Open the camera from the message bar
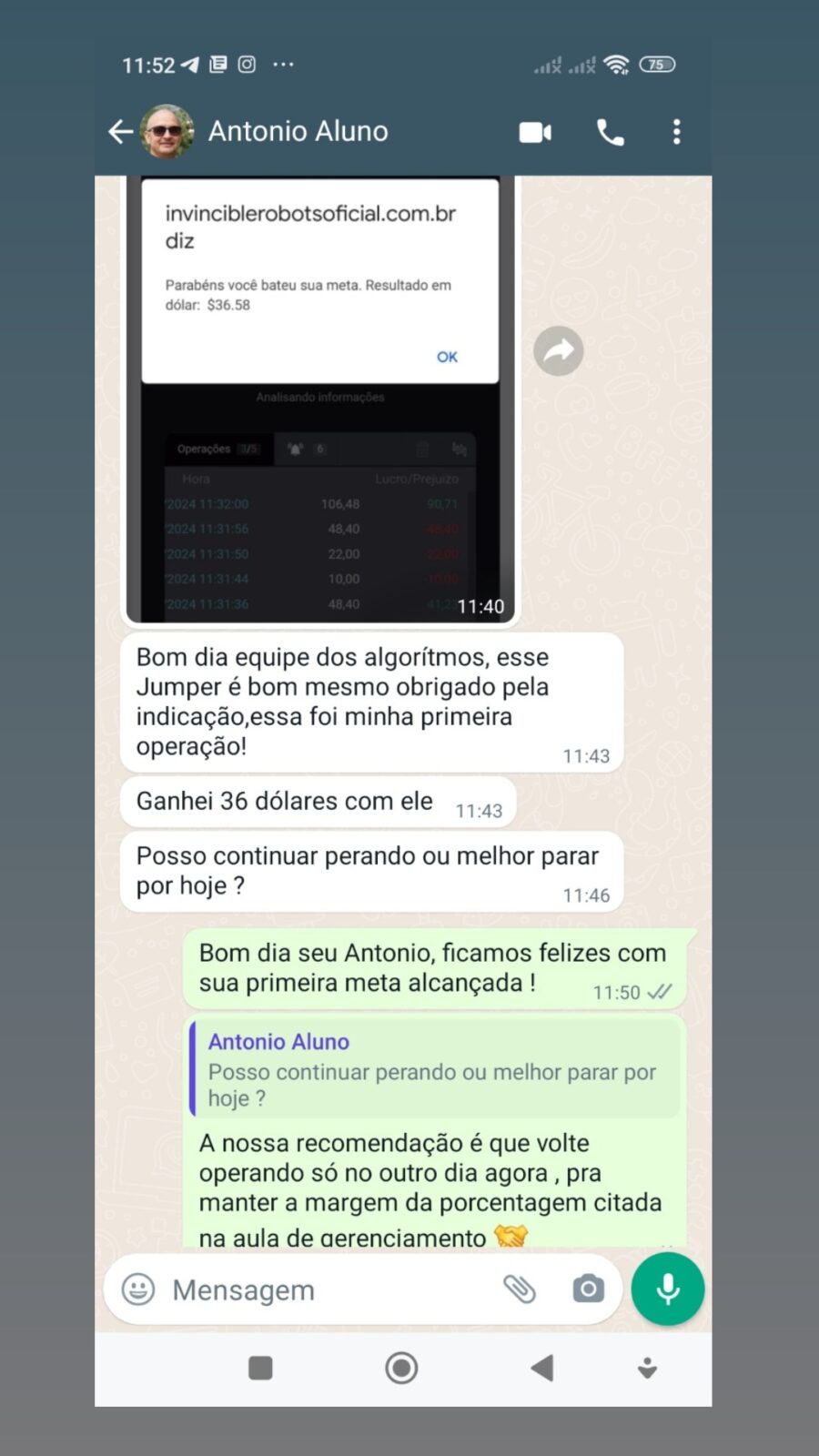Screen dimensions: 819x1456 (x=588, y=1289)
